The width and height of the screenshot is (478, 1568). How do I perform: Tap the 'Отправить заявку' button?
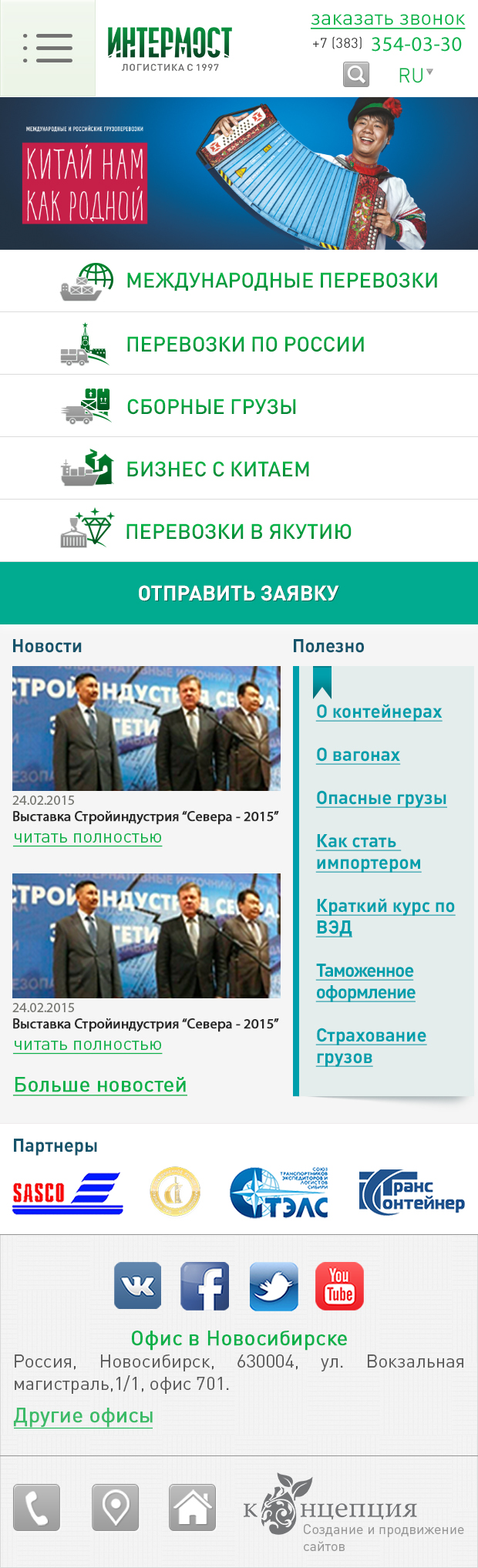239,593
